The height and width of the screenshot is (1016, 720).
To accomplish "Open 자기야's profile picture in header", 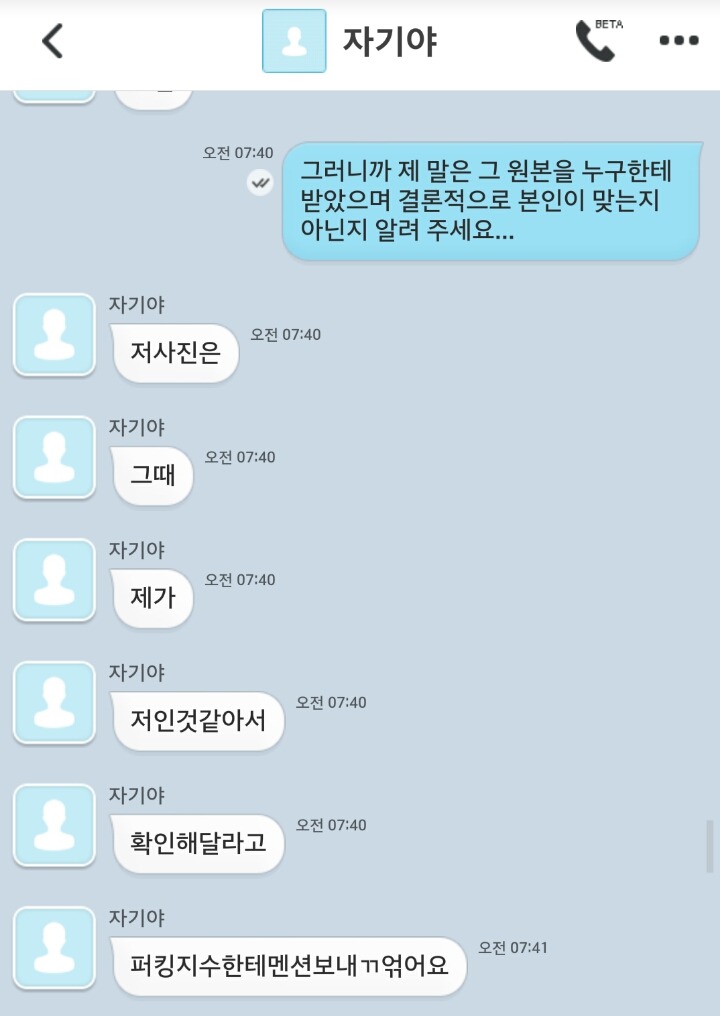I will click(x=294, y=41).
